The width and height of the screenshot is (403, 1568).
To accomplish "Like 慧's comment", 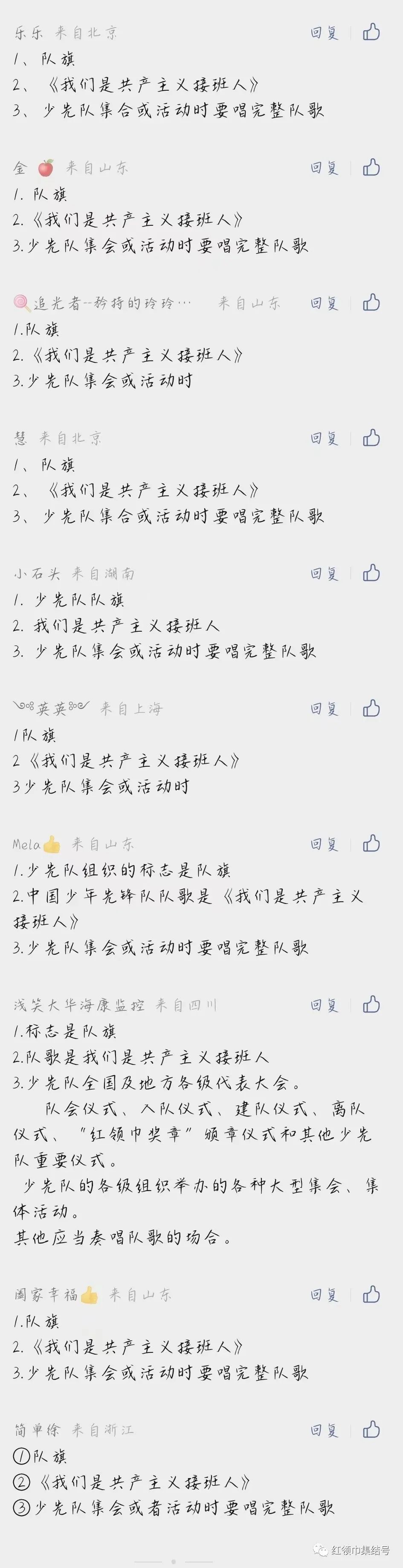I will (371, 437).
